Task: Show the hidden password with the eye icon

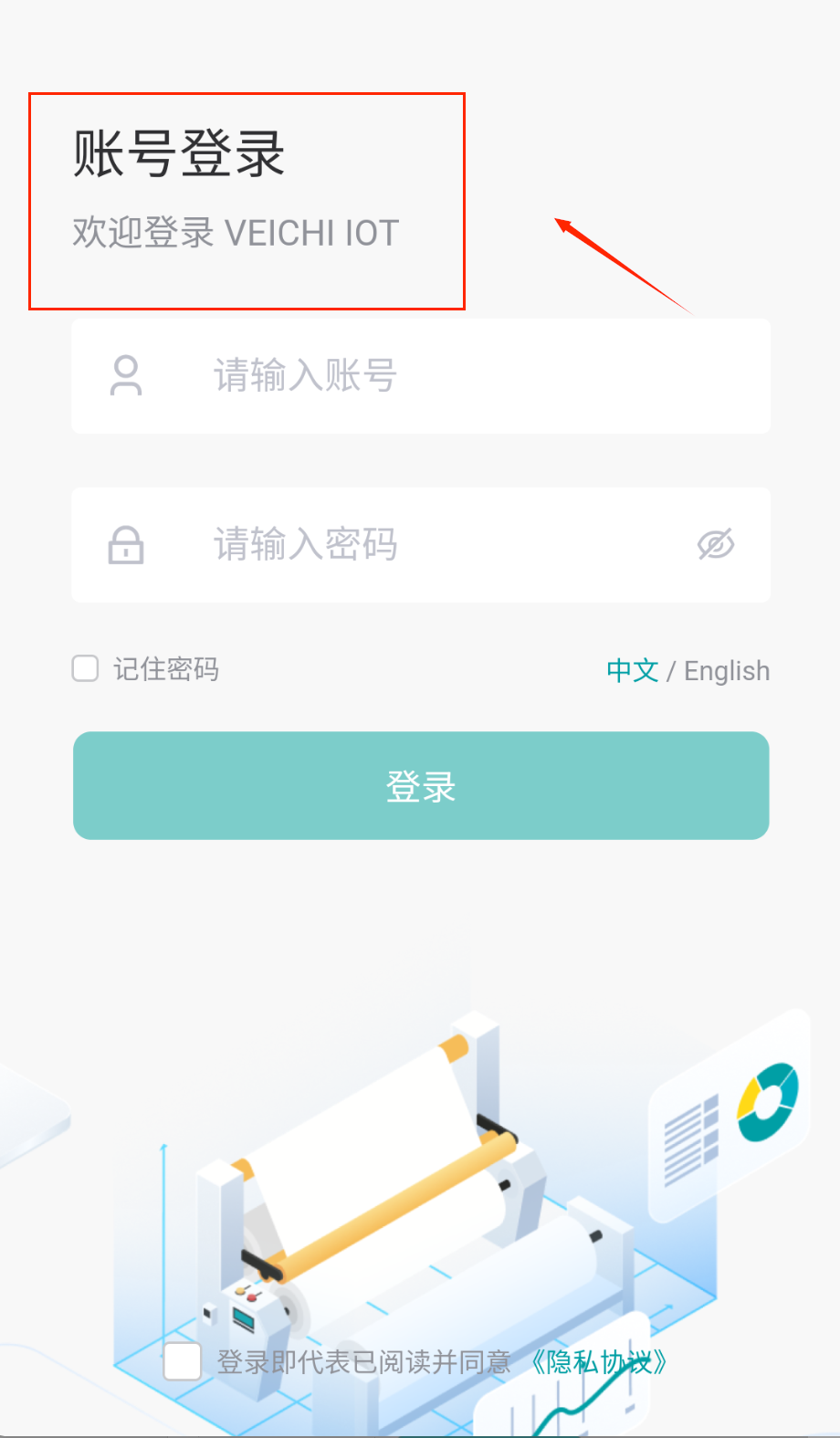Action: click(x=716, y=545)
